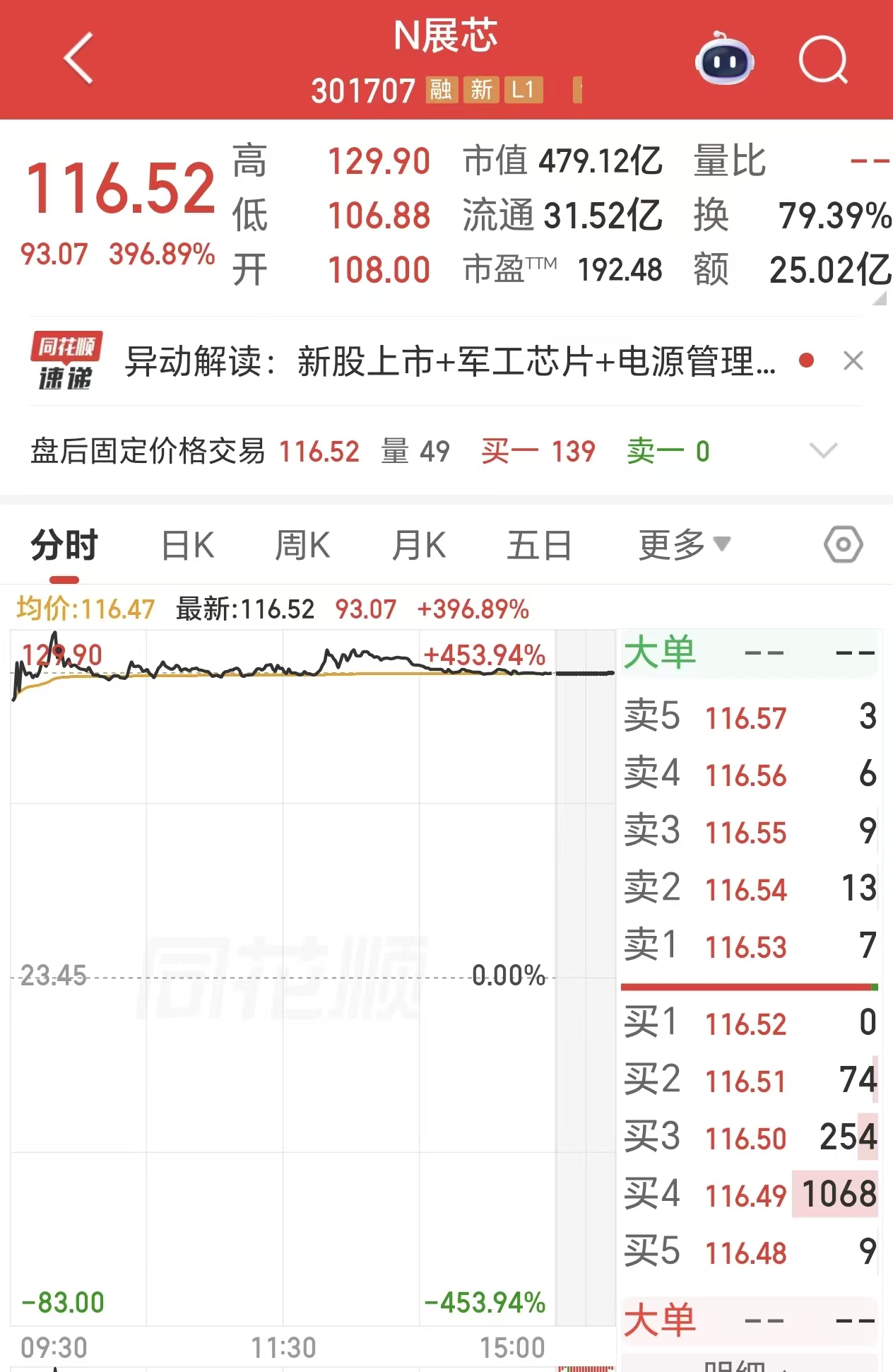Tap the 买4 116.49 order row
Image resolution: width=893 pixels, height=1372 pixels.
pos(750,1194)
